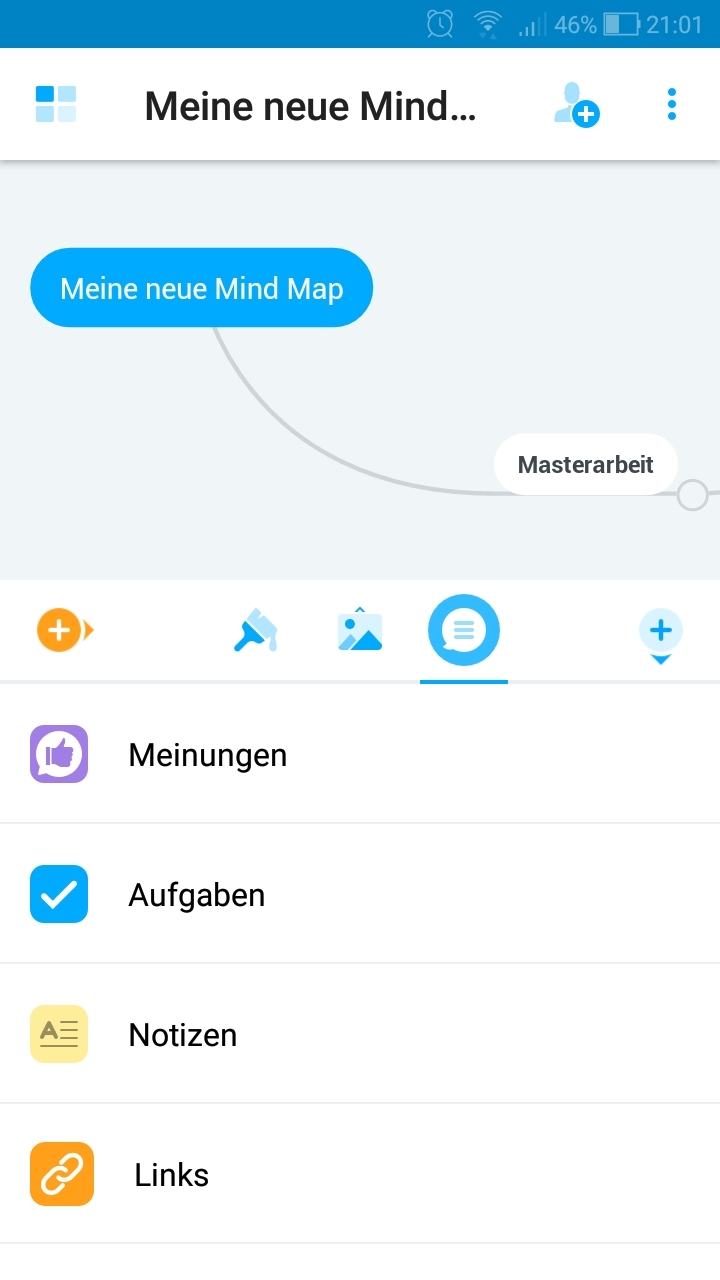This screenshot has width=720, height=1280.
Task: Select the root node Meine neue Mind Map
Action: click(202, 288)
